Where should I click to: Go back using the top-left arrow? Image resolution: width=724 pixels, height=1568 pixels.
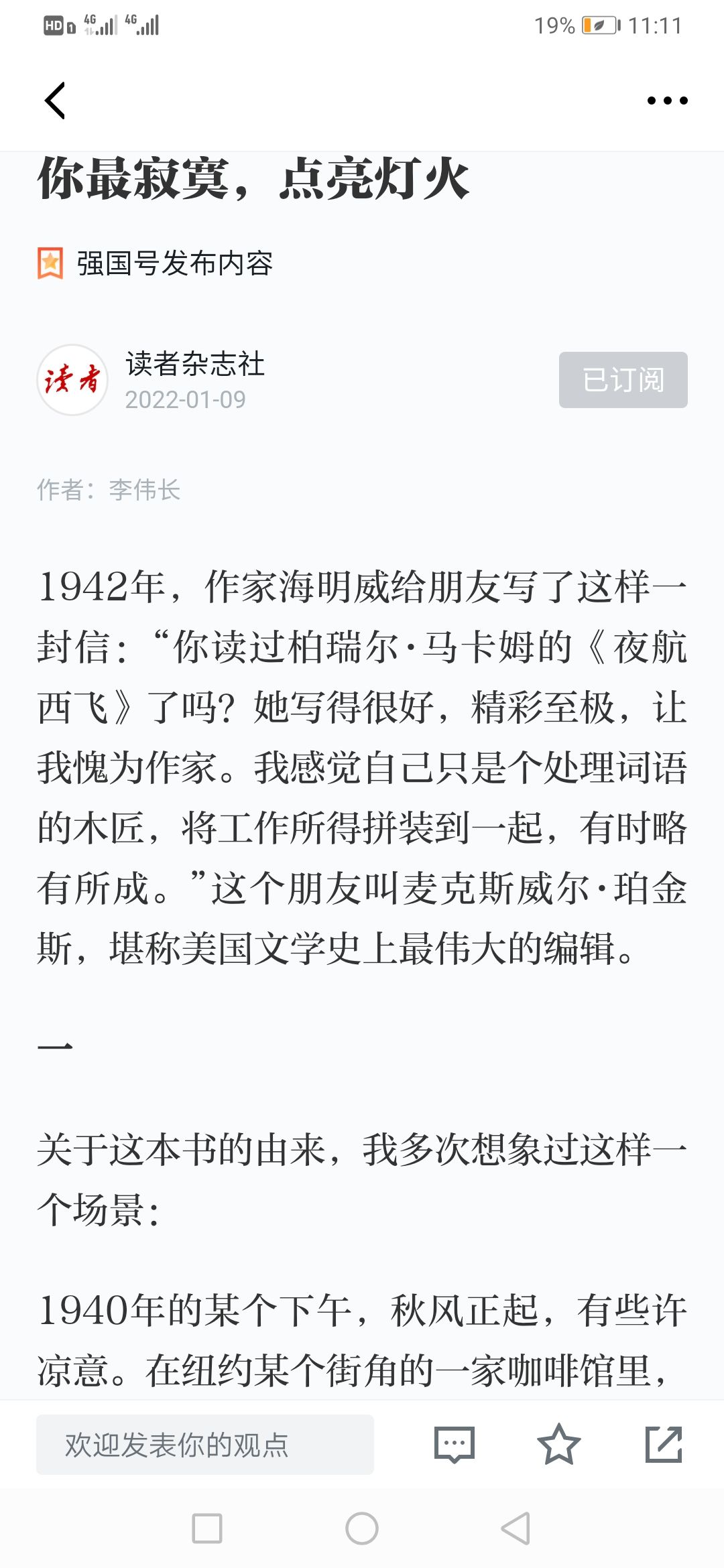[x=55, y=101]
